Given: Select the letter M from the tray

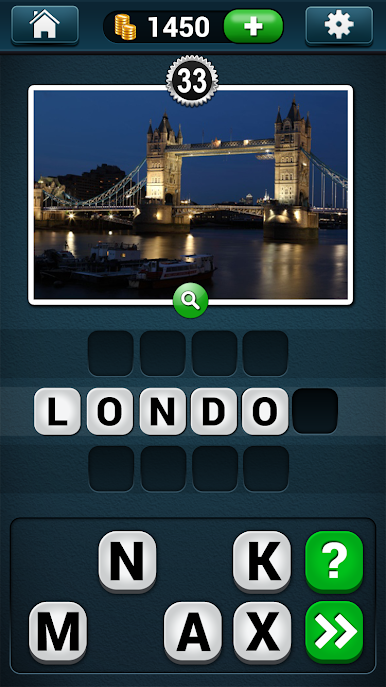Looking at the screenshot, I should (58, 631).
